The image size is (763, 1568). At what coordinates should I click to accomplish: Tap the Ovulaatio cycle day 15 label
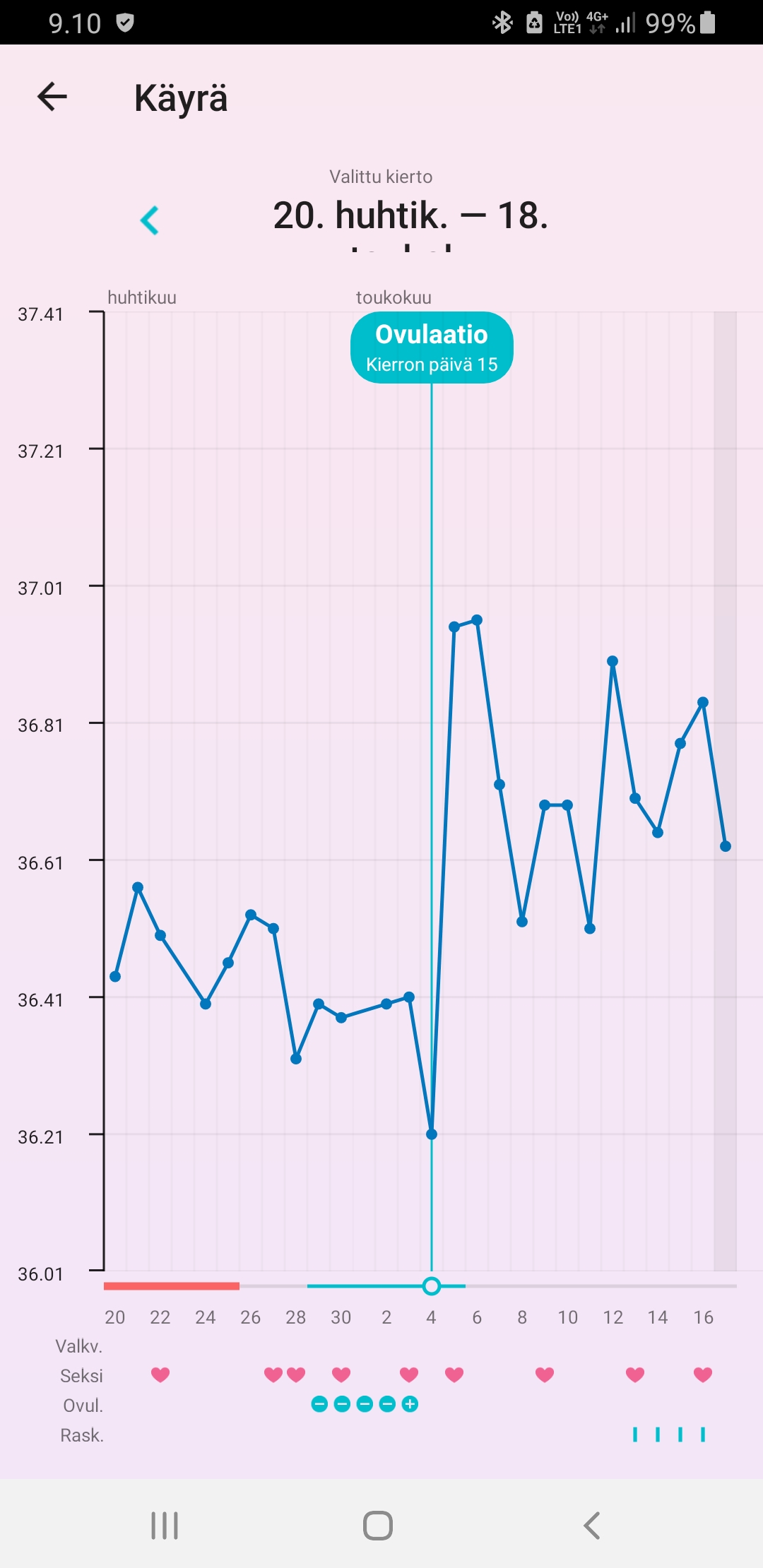click(432, 348)
